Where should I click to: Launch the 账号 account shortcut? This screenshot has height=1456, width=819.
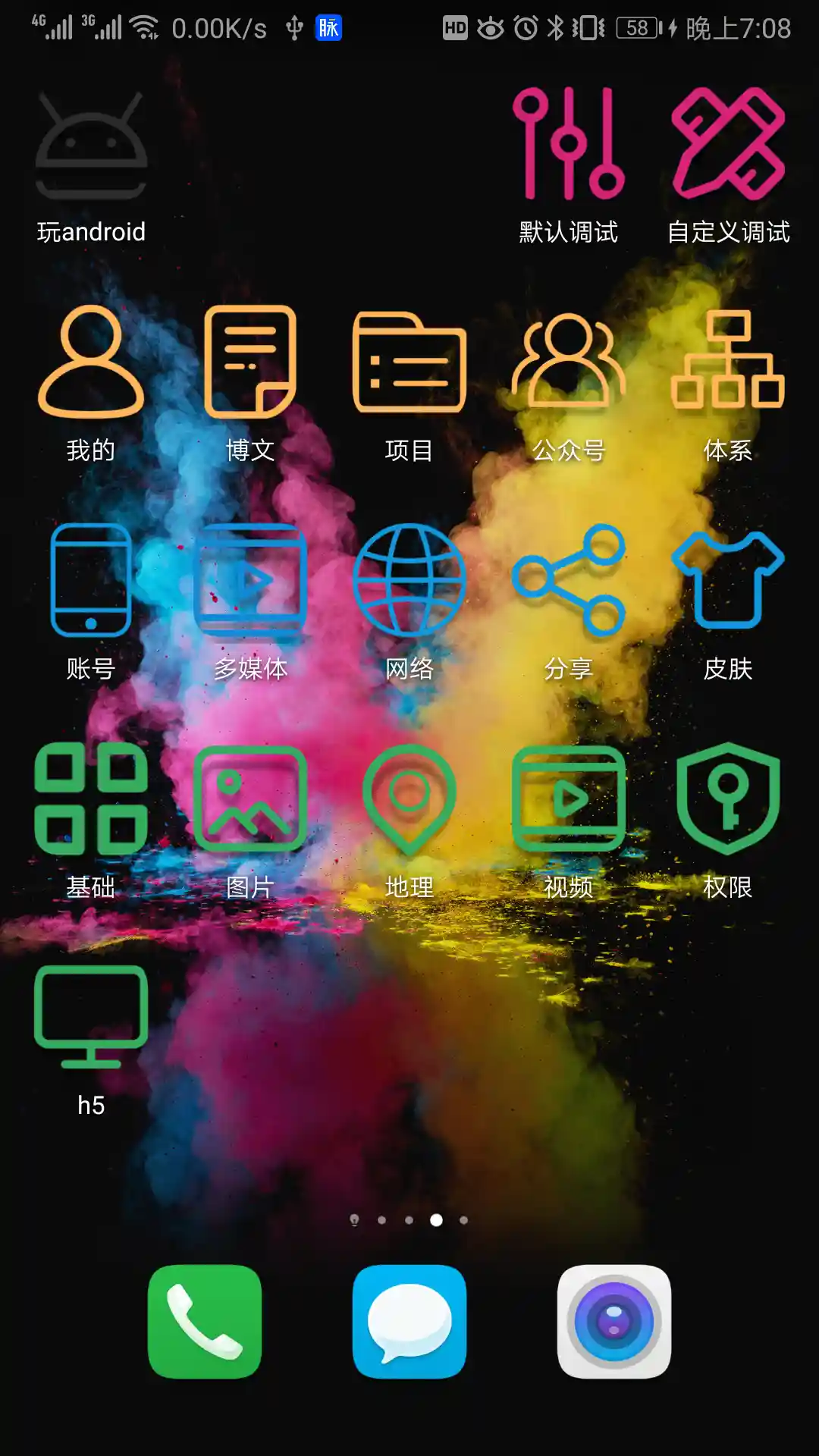[91, 581]
